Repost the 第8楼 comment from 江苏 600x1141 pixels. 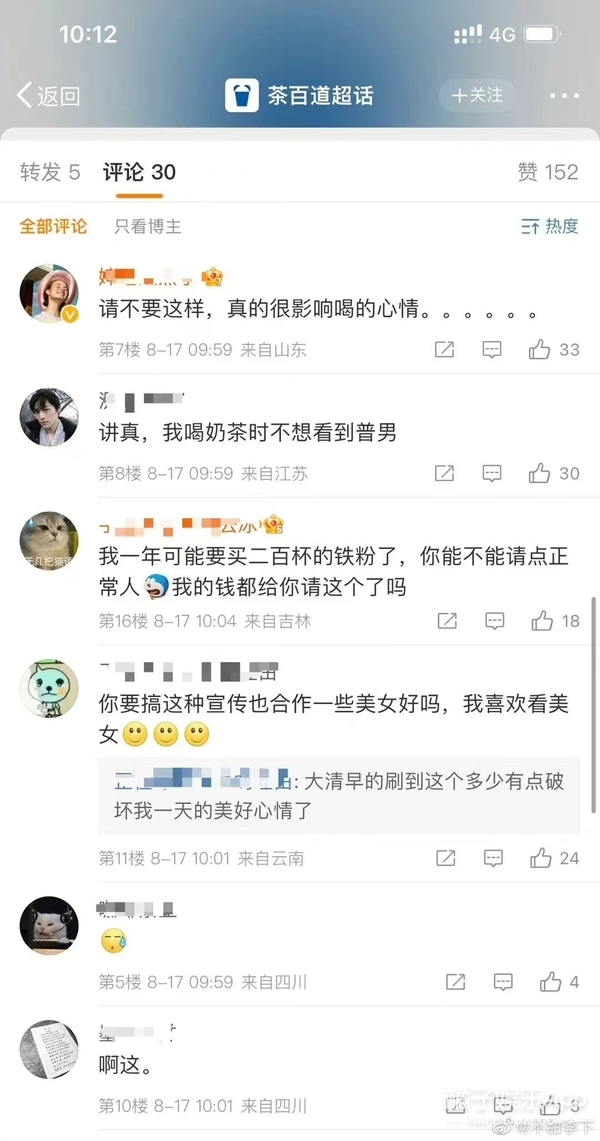[x=444, y=473]
